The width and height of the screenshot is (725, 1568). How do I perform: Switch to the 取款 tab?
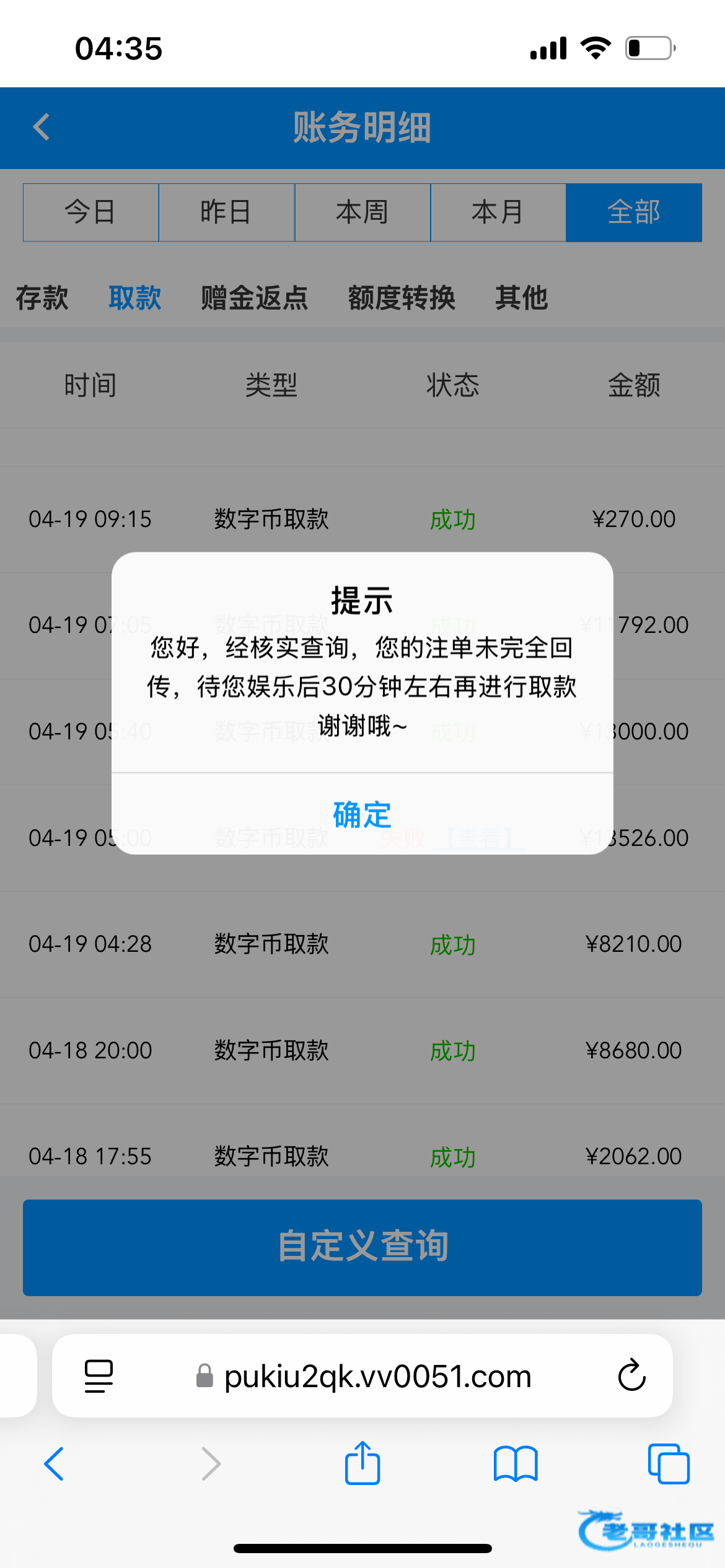tap(135, 298)
